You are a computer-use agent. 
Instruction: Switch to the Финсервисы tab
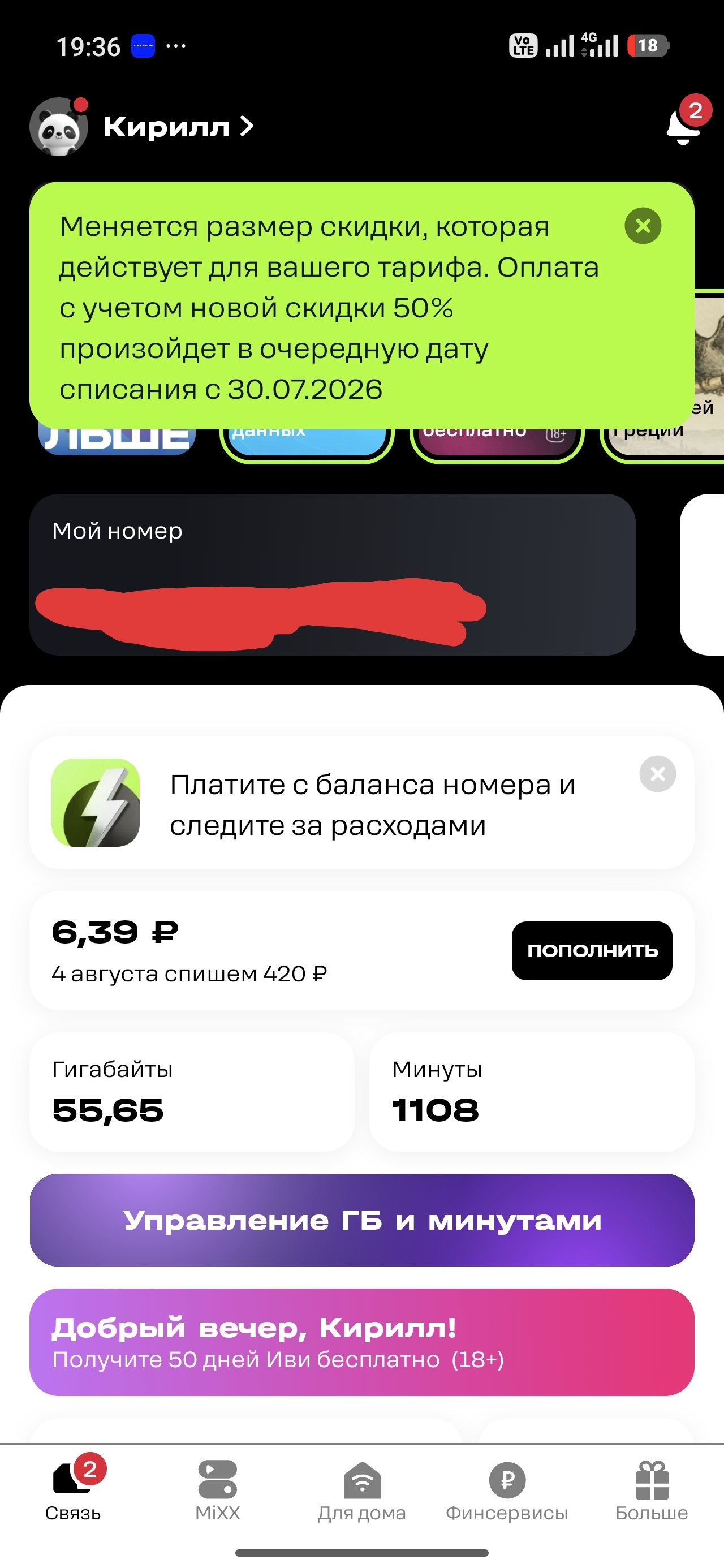pos(507,1490)
